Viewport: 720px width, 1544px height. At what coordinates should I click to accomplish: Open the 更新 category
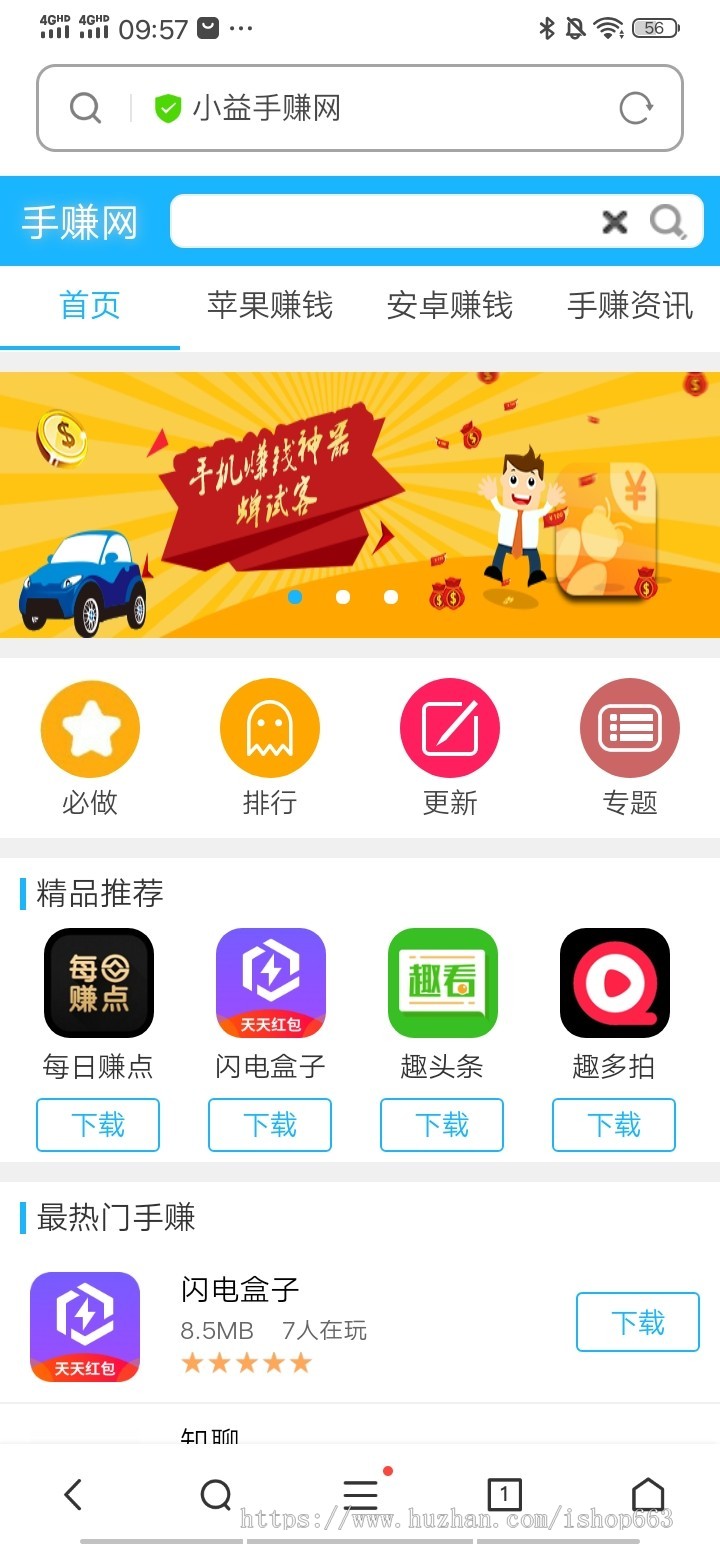tap(450, 747)
